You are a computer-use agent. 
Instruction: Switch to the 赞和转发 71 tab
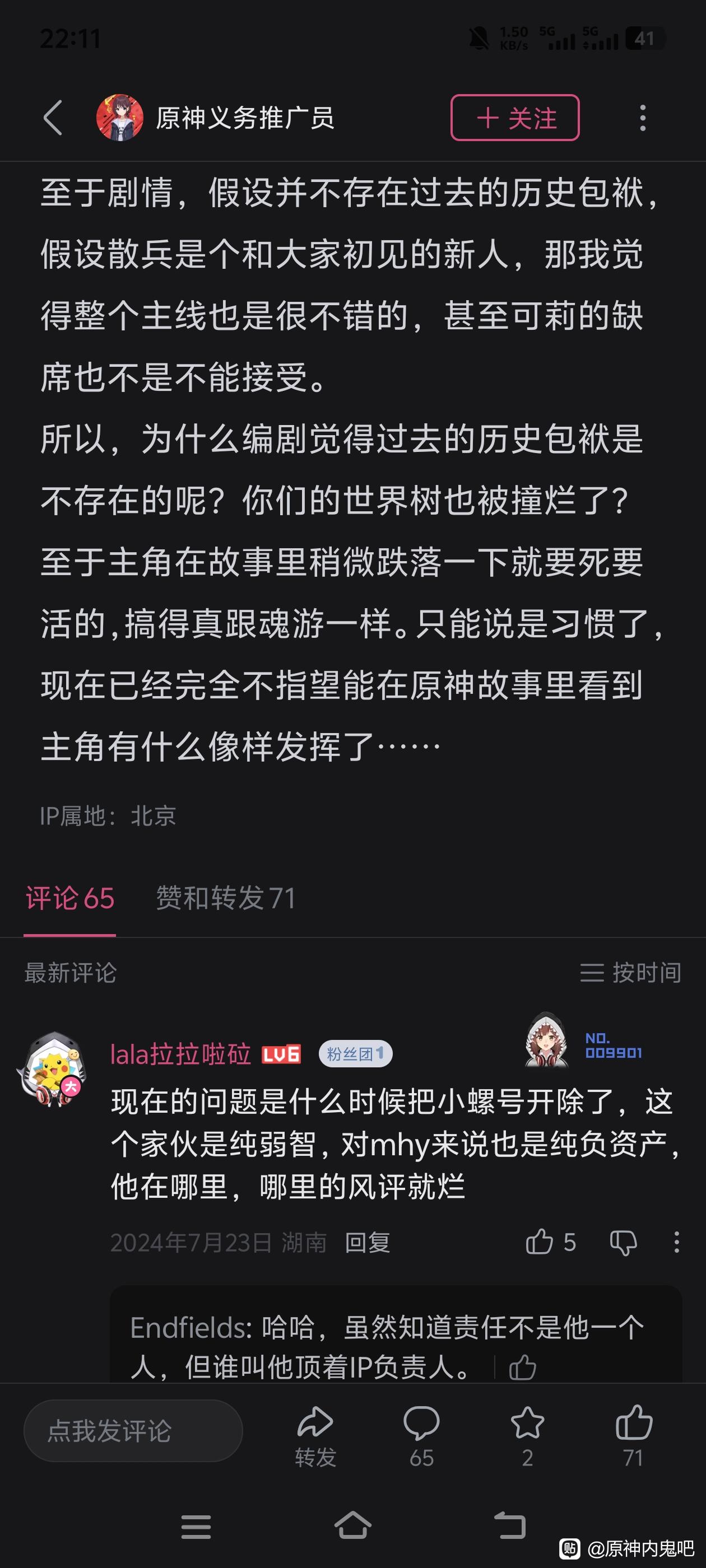coord(225,898)
